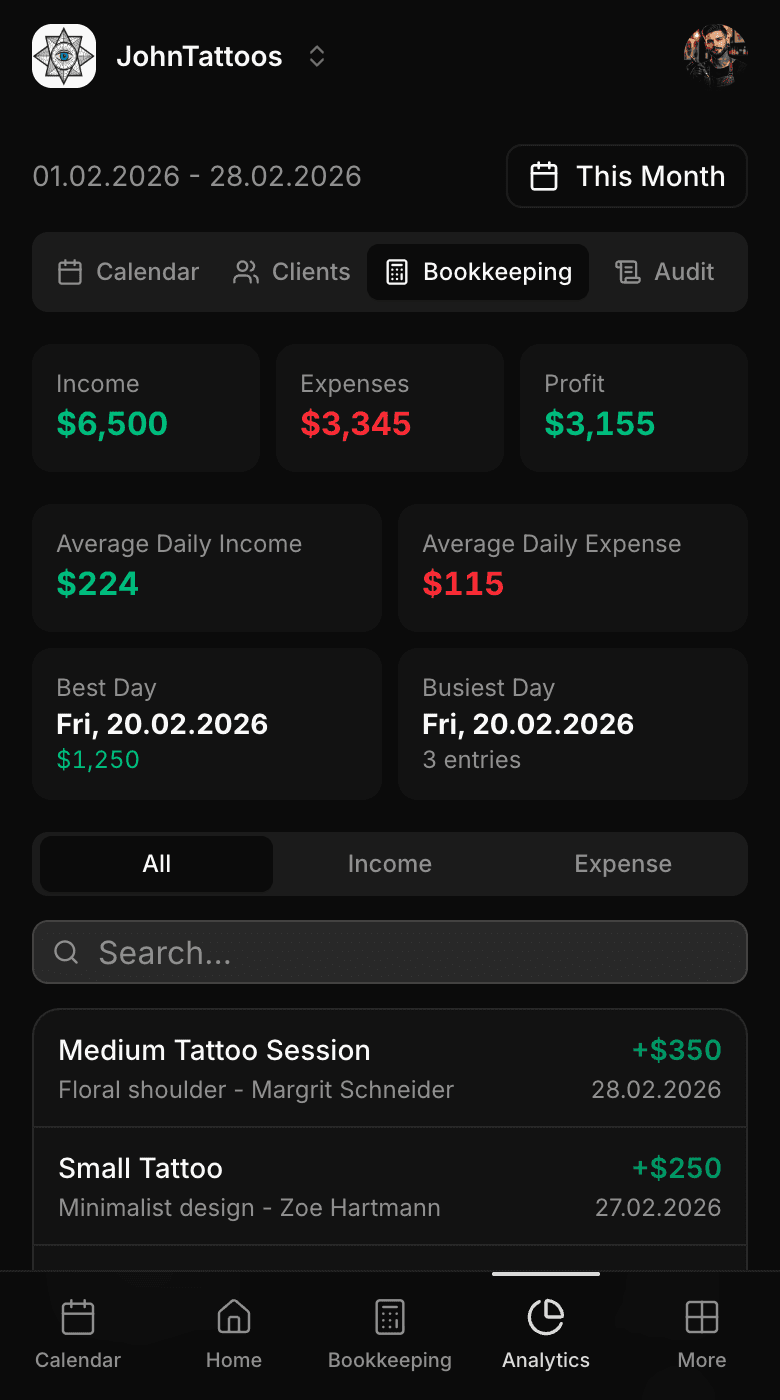
Task: Open the More grid icon in bottom bar
Action: tap(701, 1316)
